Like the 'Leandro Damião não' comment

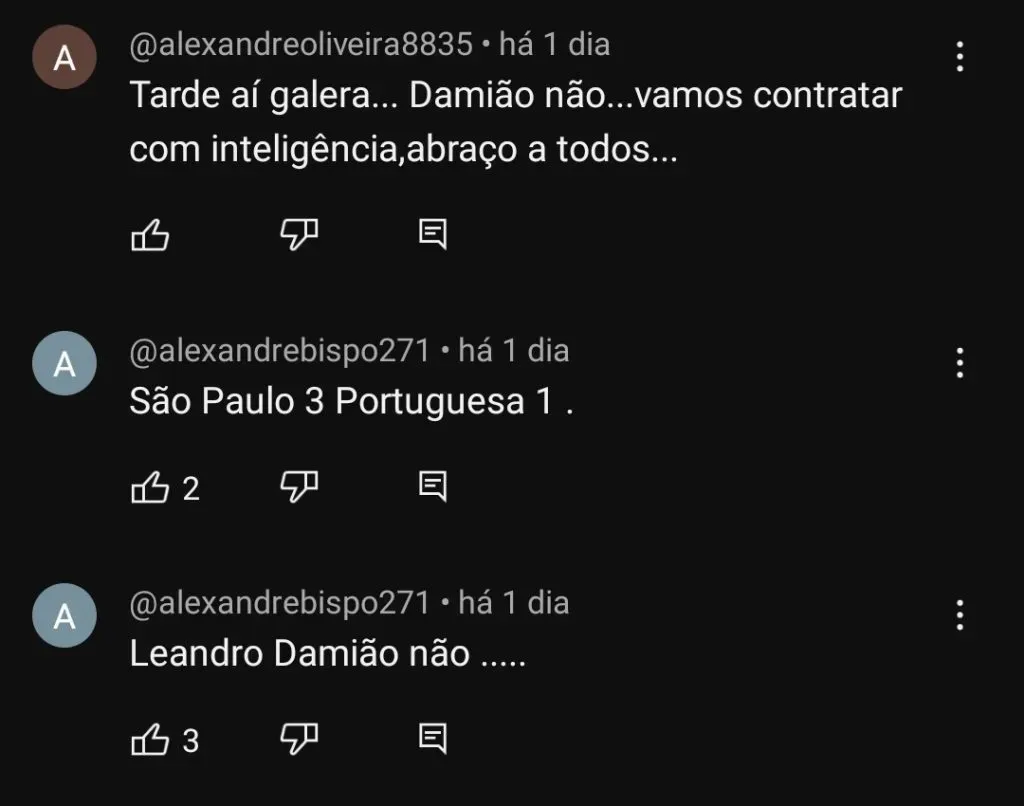150,740
